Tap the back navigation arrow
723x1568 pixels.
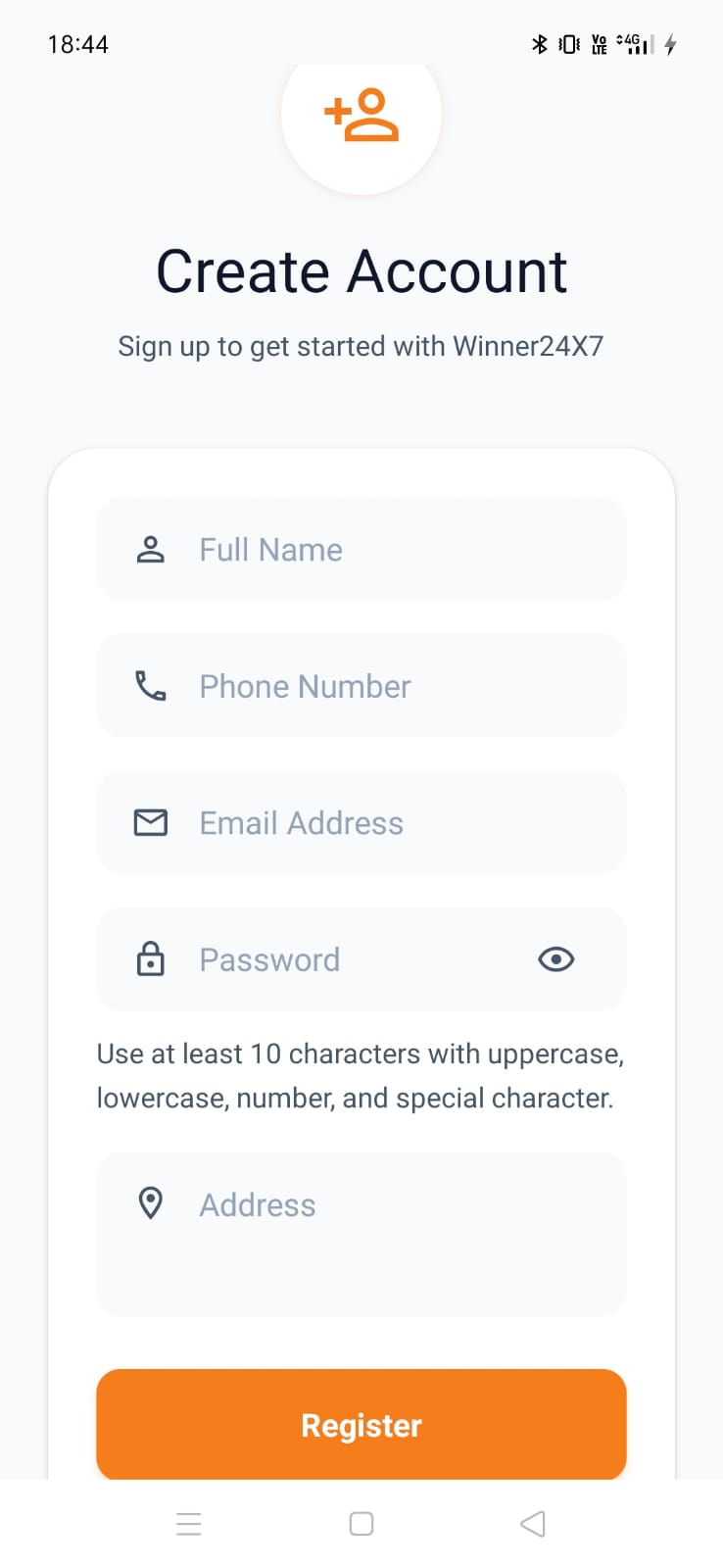[x=533, y=1523]
